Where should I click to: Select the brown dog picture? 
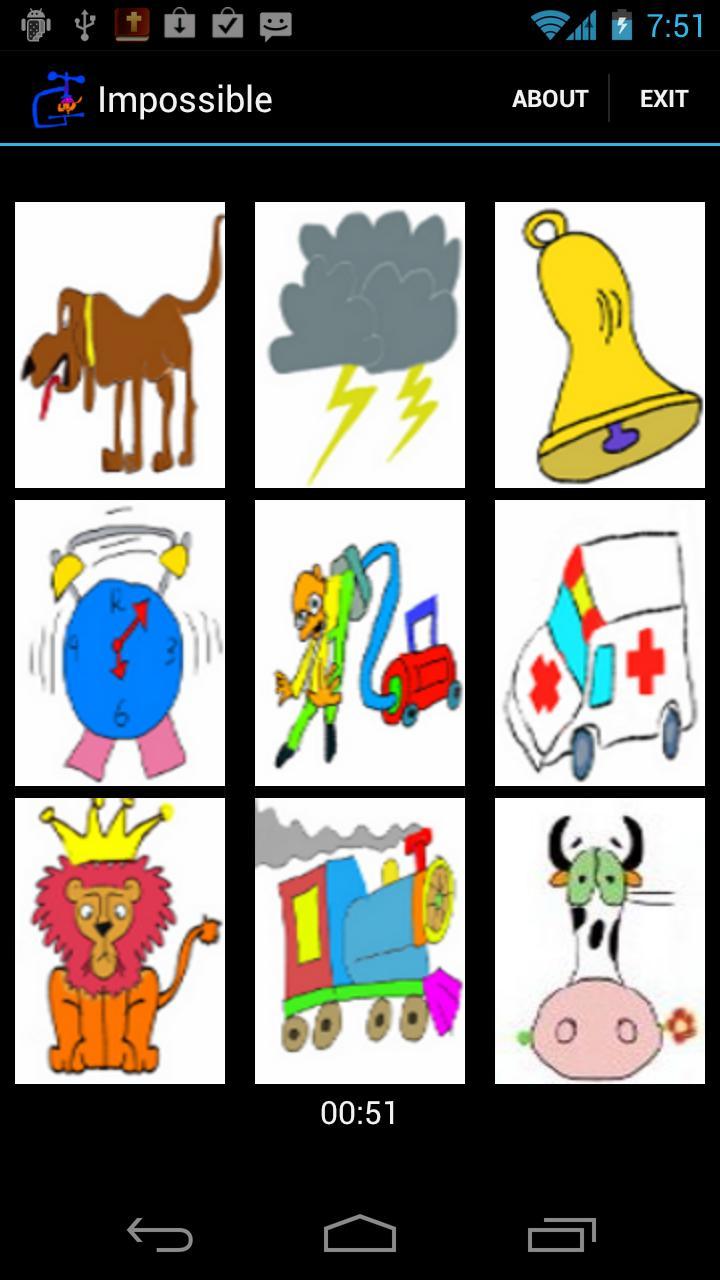(120, 345)
